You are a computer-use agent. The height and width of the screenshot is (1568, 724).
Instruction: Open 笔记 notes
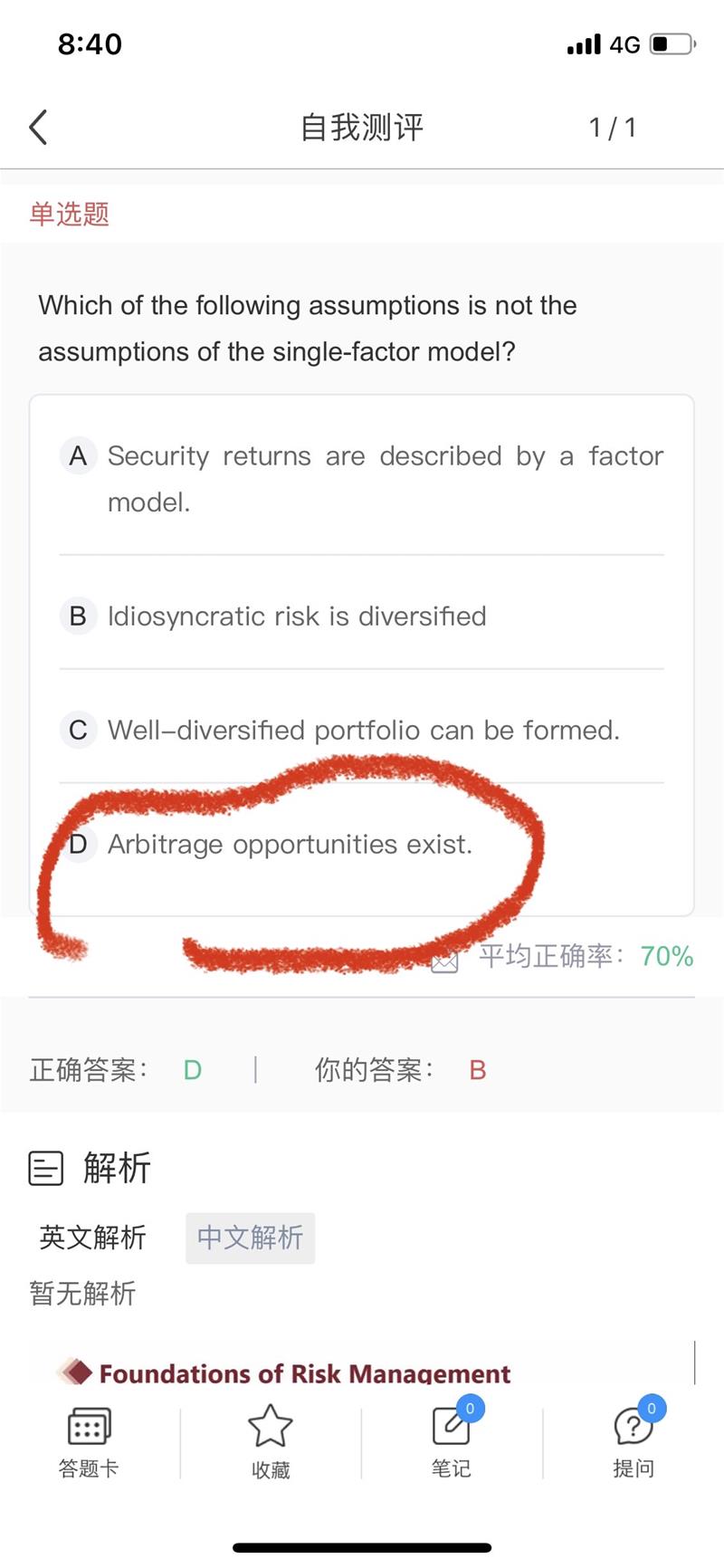tap(452, 1443)
